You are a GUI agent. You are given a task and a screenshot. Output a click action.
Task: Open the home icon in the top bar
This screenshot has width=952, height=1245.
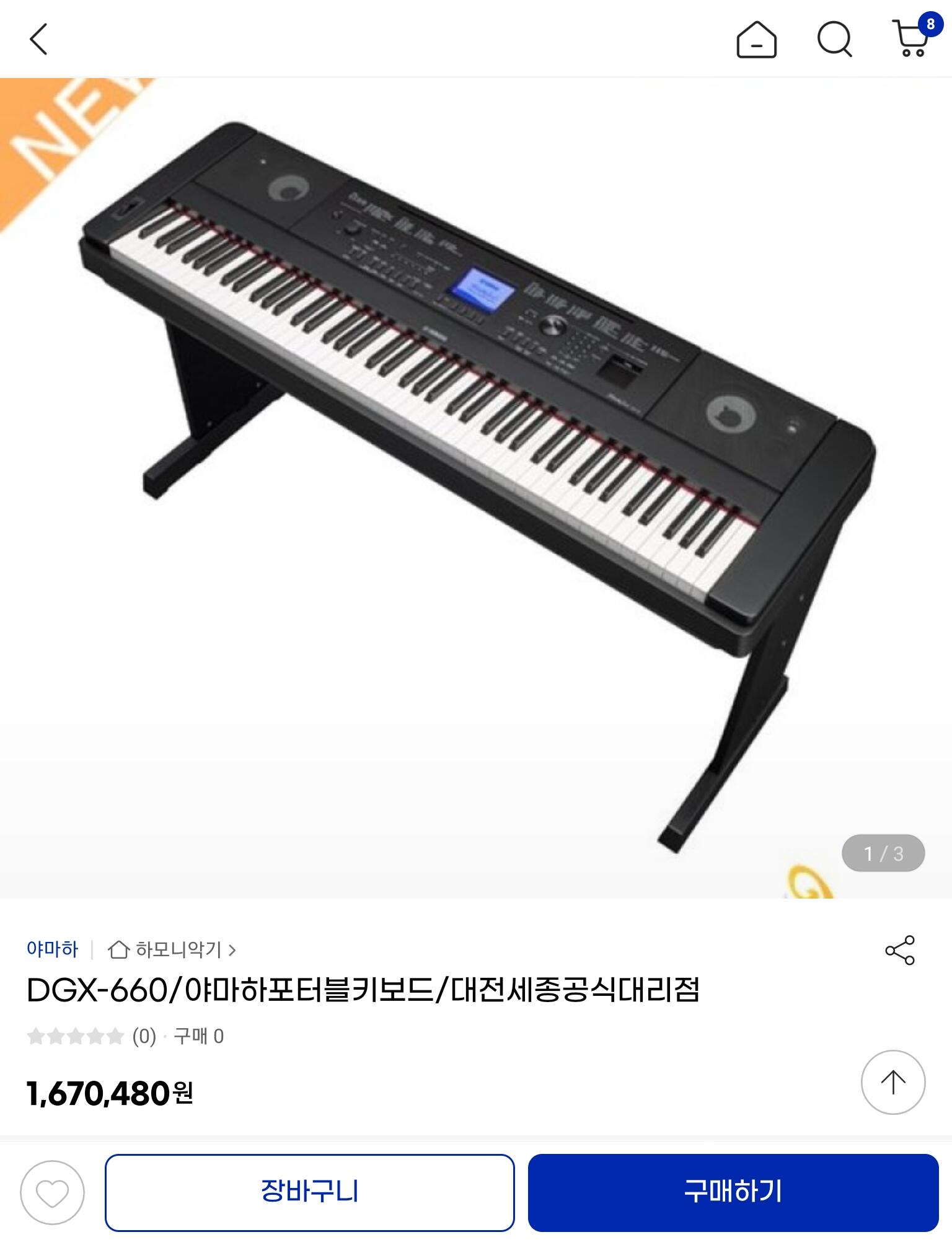[756, 40]
